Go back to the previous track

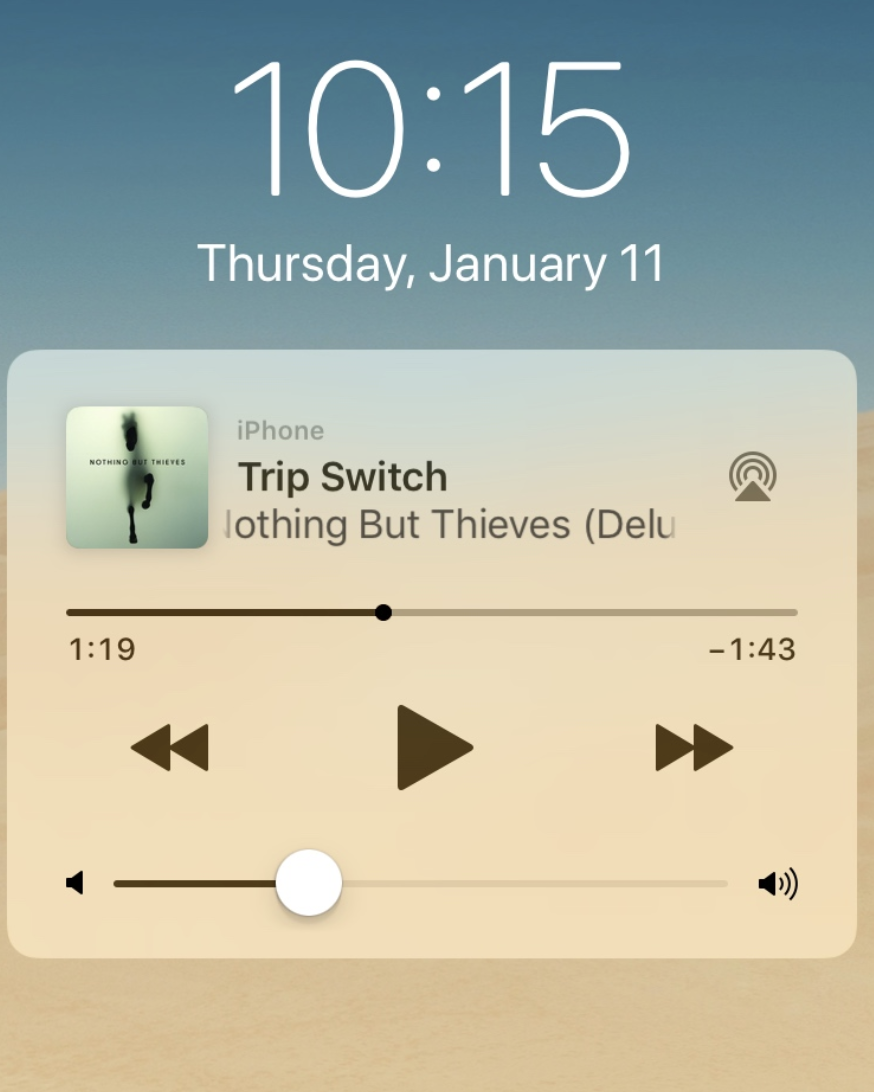170,747
